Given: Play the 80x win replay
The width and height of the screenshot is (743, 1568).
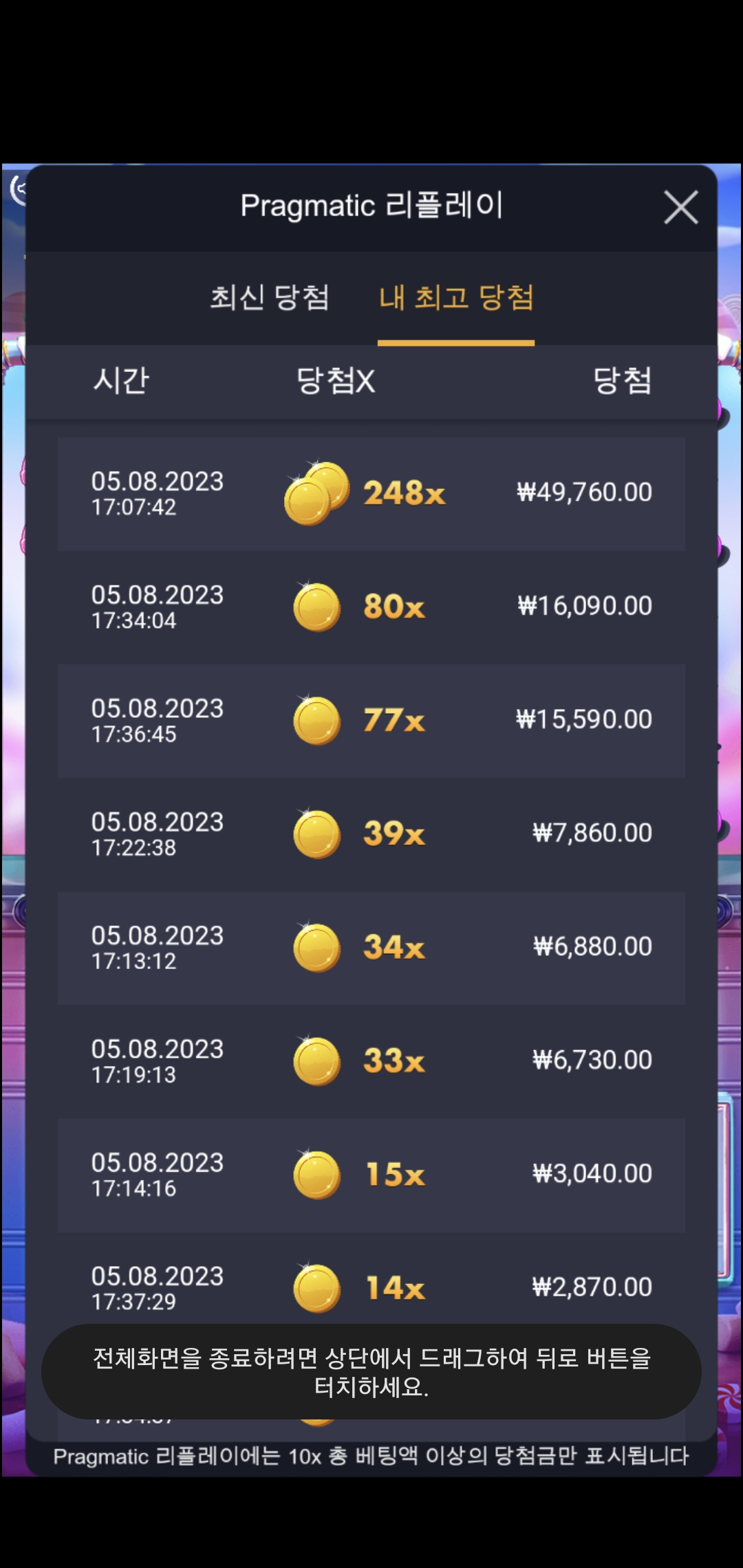Looking at the screenshot, I should click(371, 607).
